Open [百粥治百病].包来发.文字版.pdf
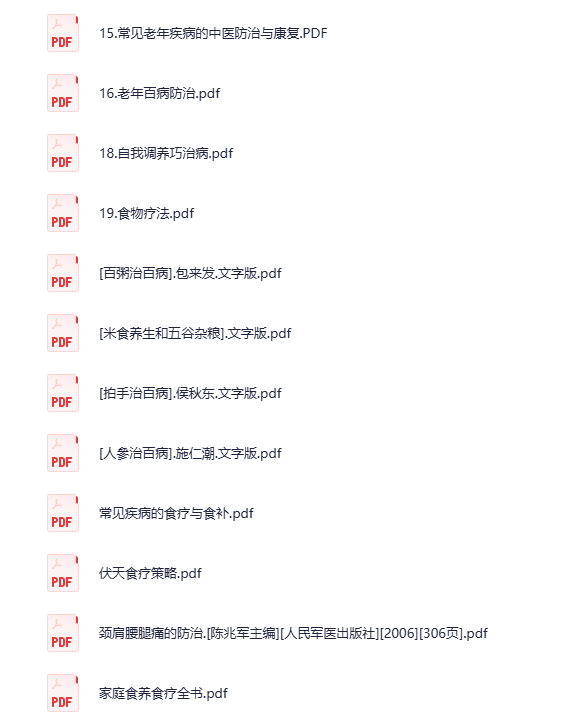The width and height of the screenshot is (562, 718). coord(190,273)
